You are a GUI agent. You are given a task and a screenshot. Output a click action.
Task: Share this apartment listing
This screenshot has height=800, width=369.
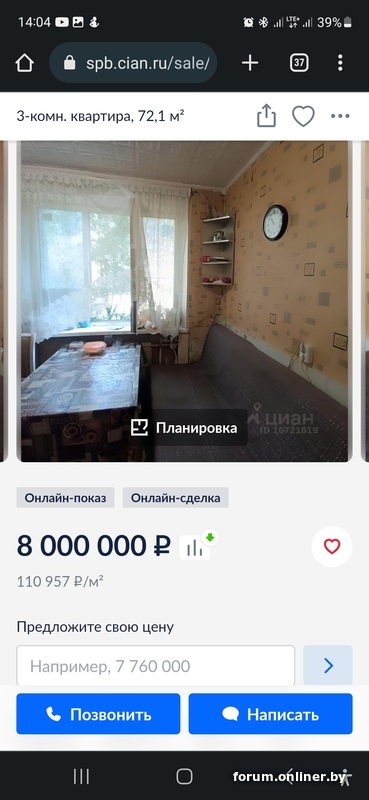(266, 116)
